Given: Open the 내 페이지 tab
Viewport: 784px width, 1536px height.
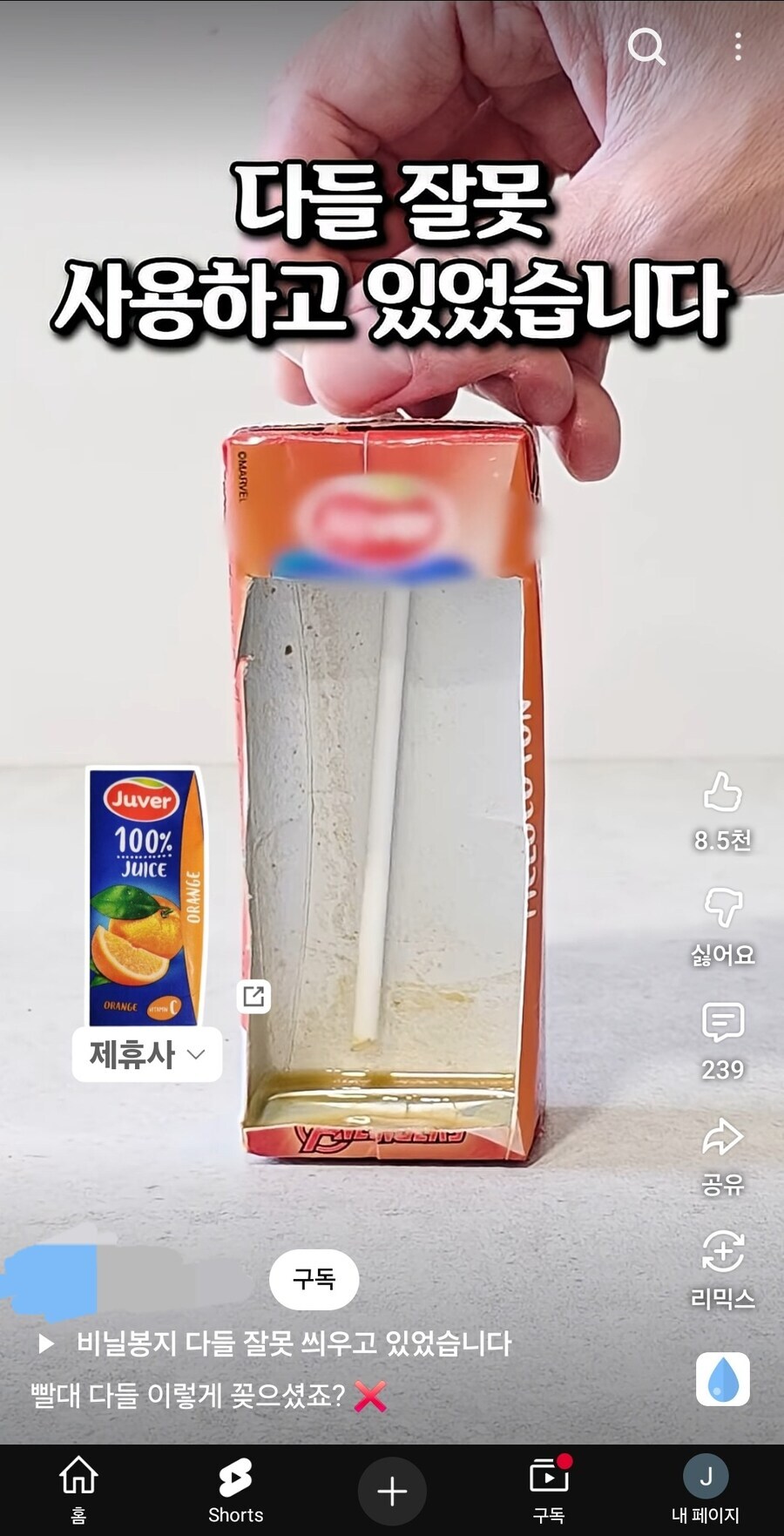Looking at the screenshot, I should tap(705, 1488).
